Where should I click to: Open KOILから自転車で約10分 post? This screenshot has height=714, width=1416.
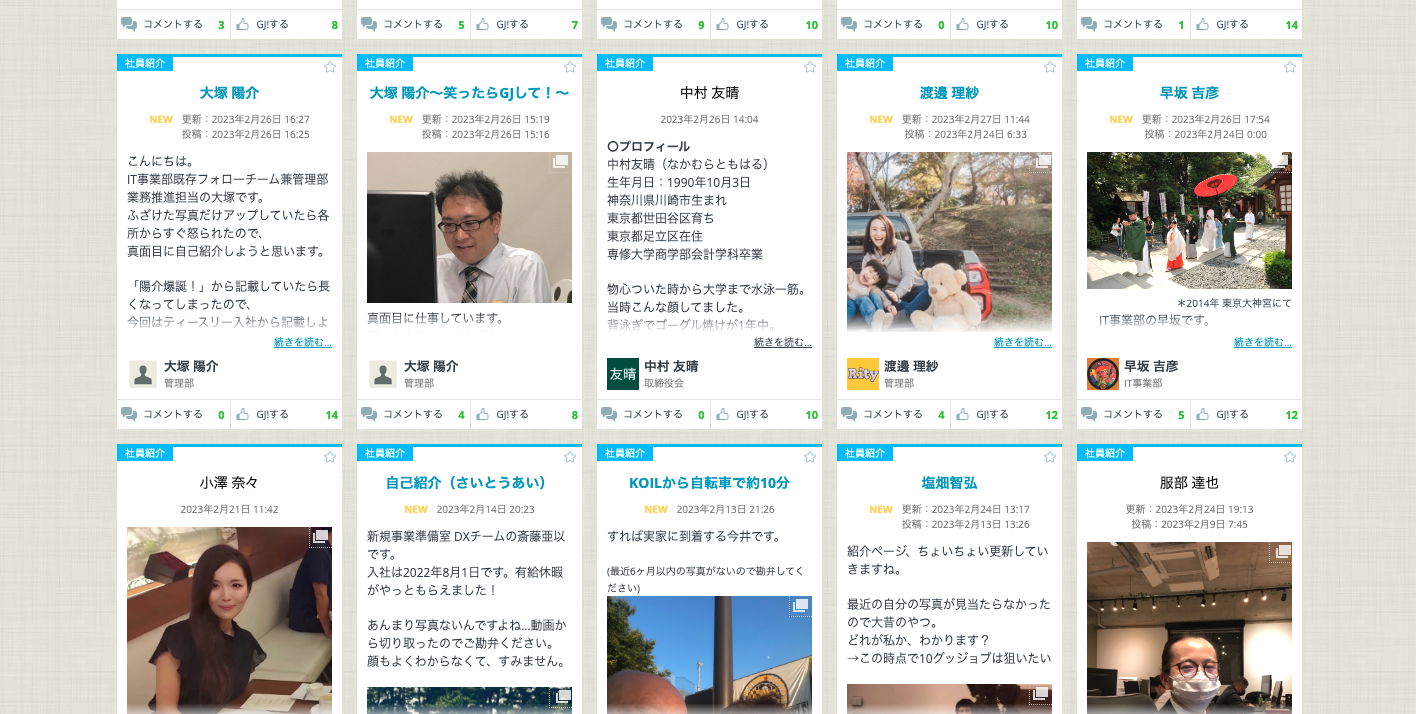pyautogui.click(x=709, y=483)
